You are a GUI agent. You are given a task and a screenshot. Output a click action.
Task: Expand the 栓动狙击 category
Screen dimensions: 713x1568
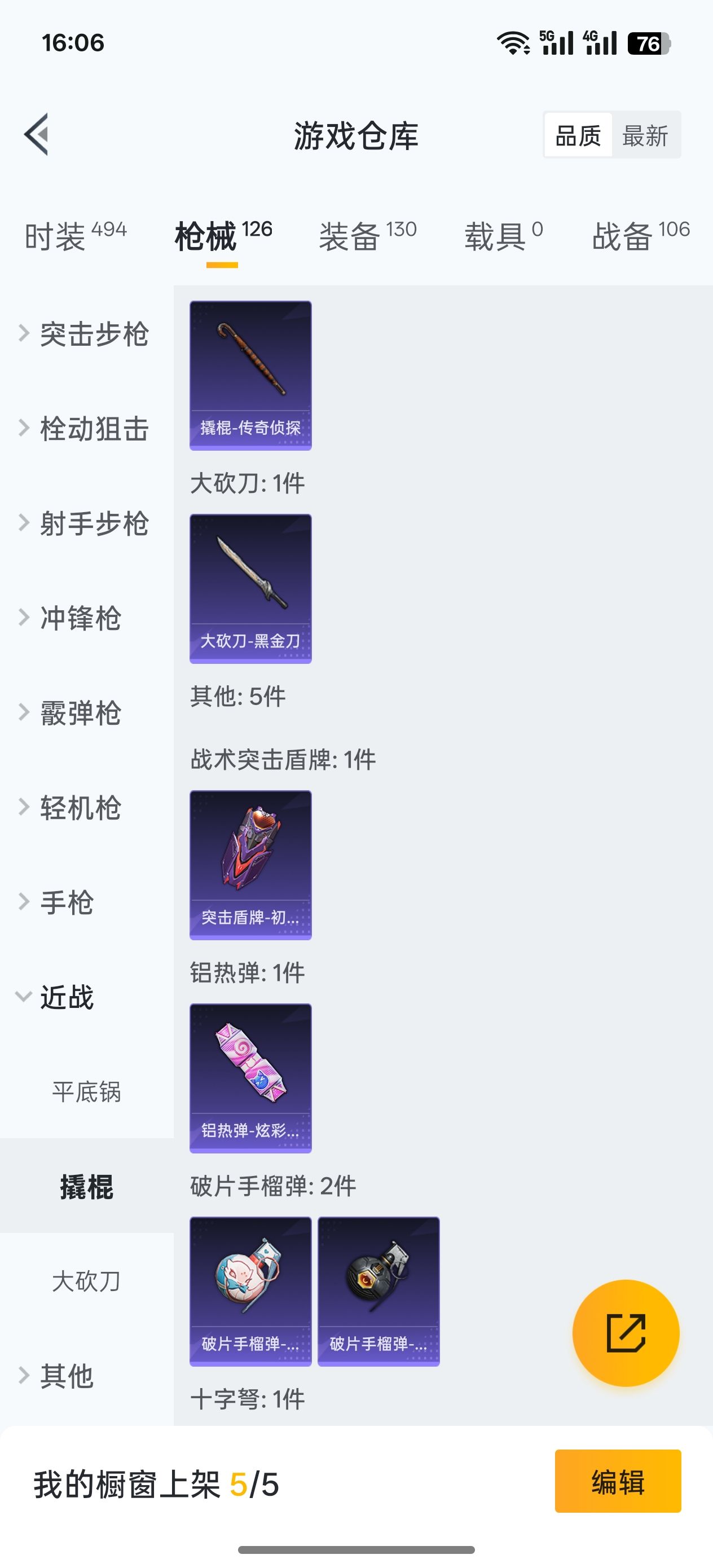(84, 429)
